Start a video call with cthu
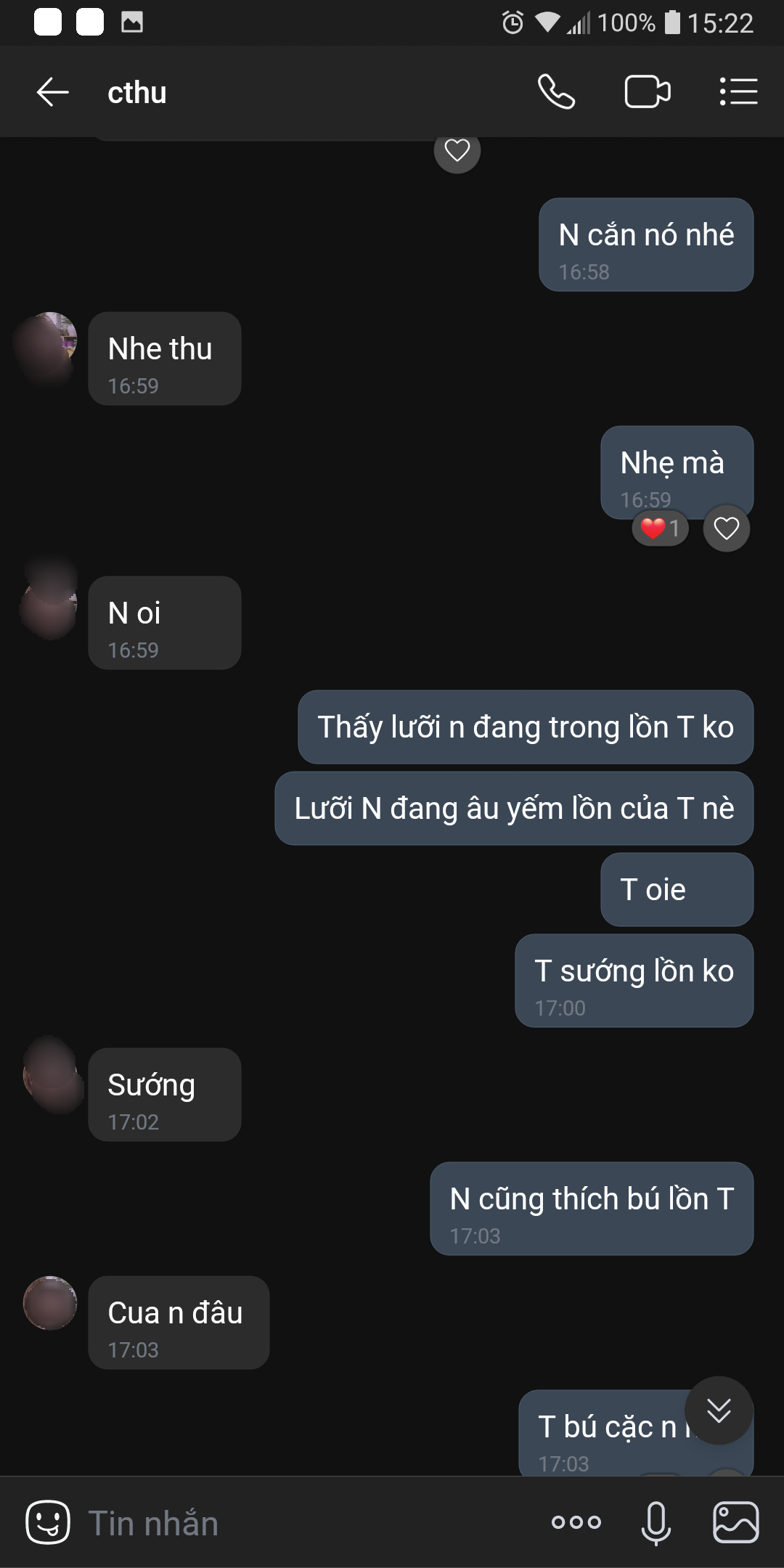The image size is (784, 1568). [x=647, y=92]
